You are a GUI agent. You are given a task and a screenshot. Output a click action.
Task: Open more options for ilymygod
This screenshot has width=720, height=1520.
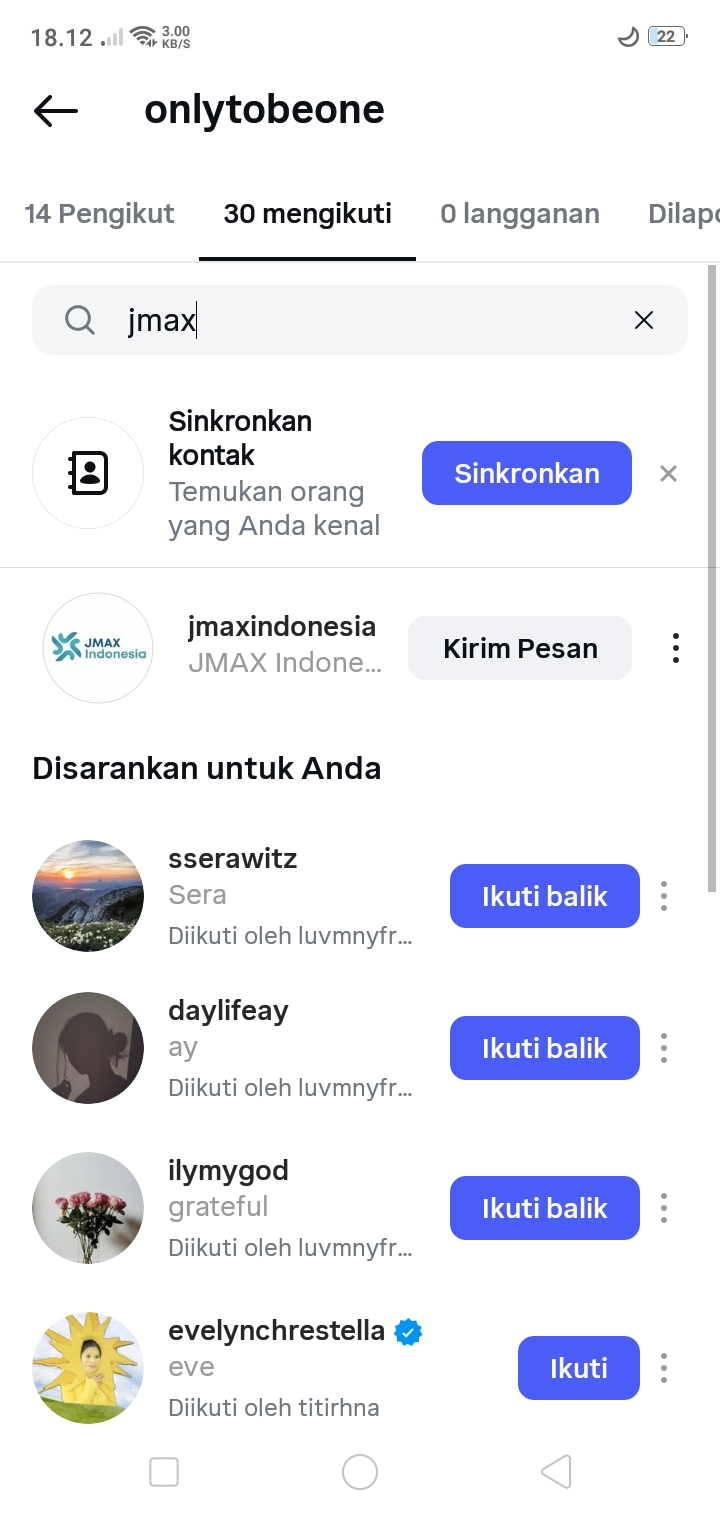click(664, 1208)
